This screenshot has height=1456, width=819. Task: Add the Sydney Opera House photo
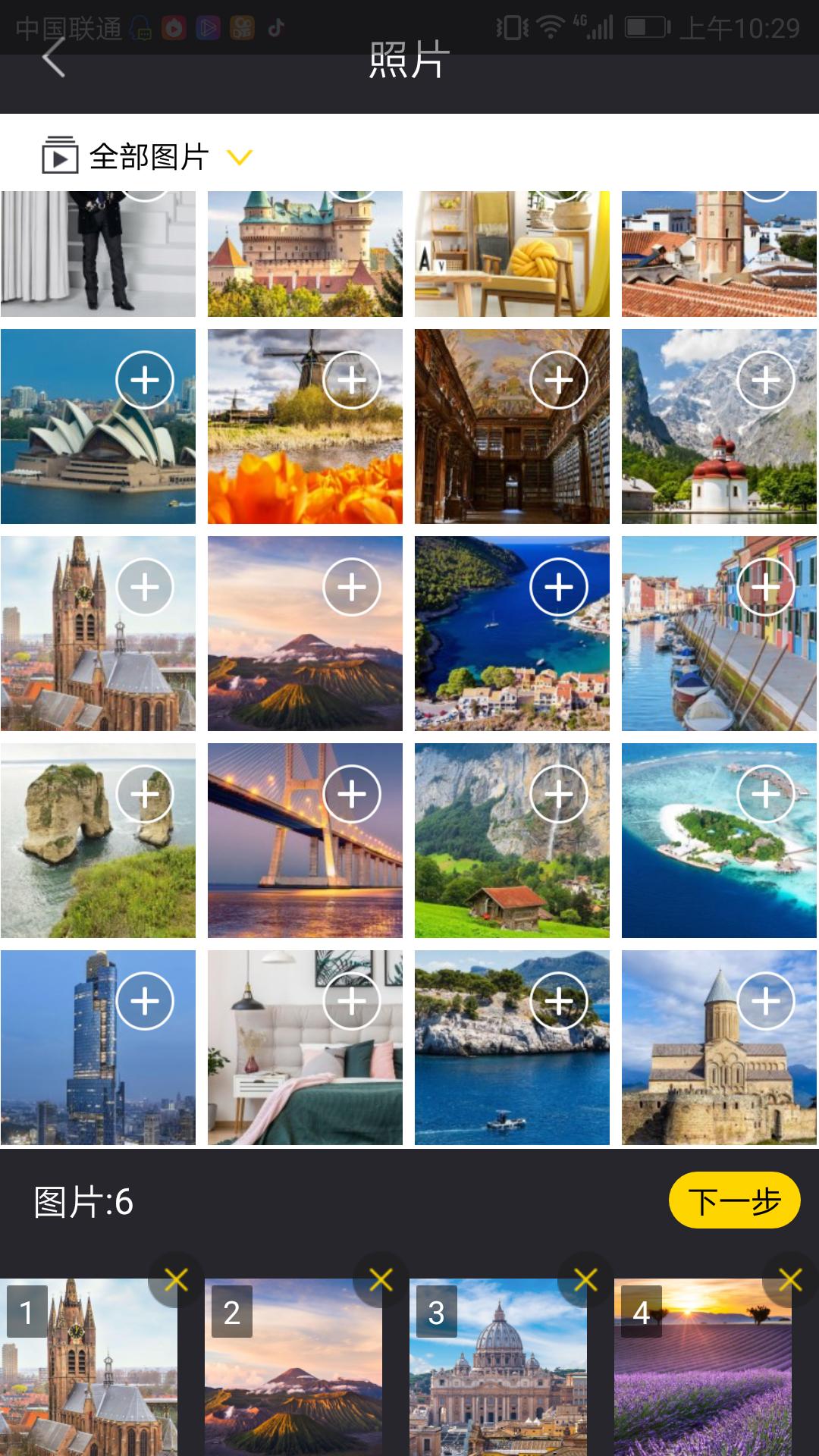pos(145,380)
